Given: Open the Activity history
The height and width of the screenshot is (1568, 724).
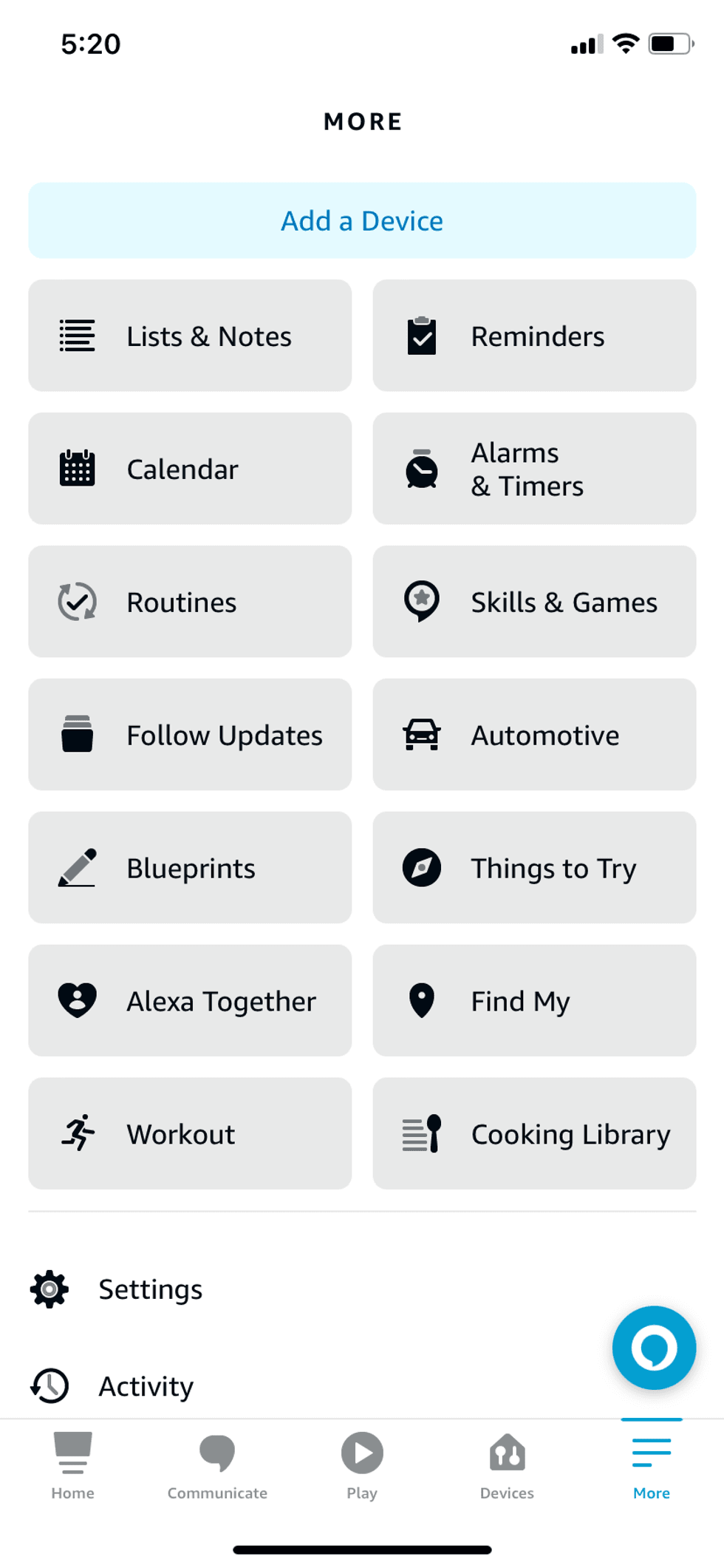Looking at the screenshot, I should (145, 1386).
